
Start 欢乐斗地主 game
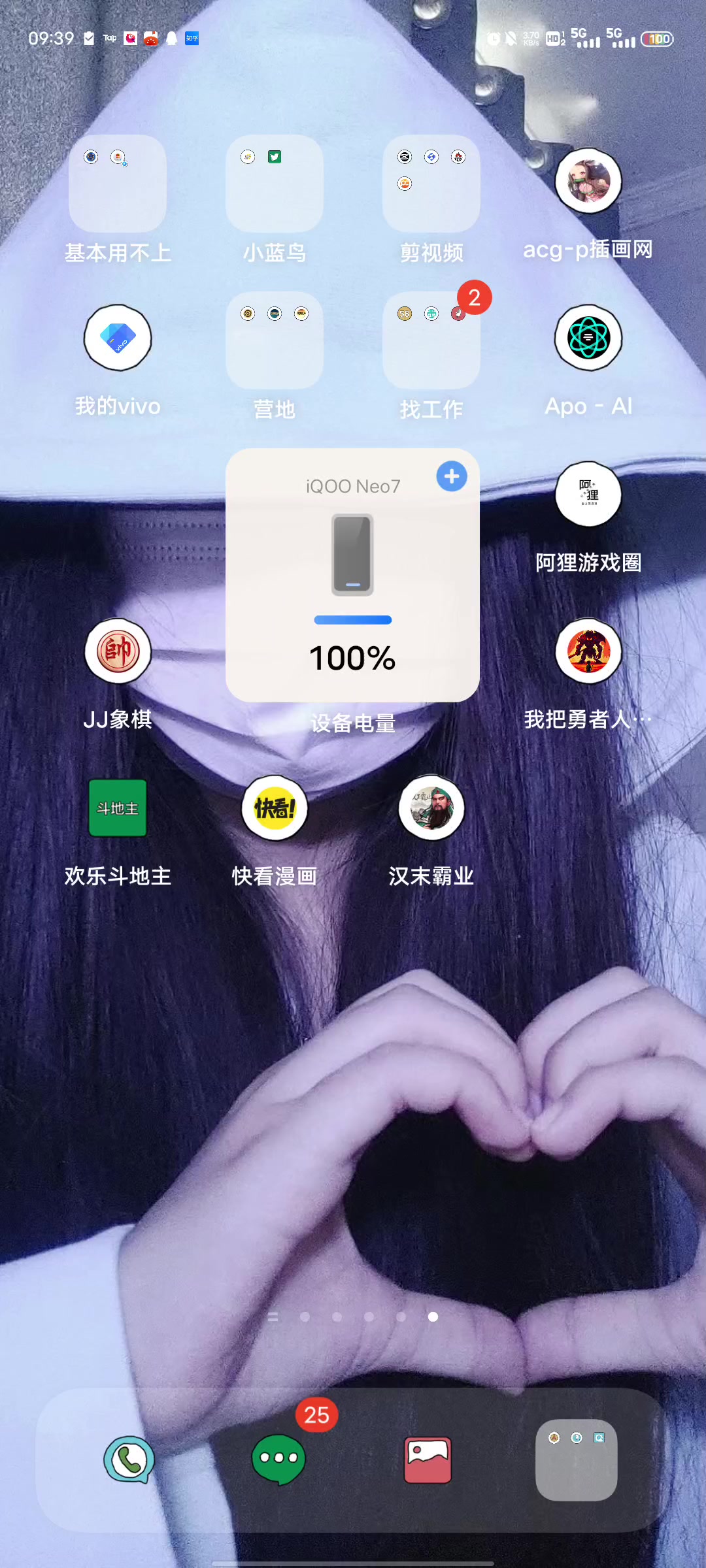(118, 808)
